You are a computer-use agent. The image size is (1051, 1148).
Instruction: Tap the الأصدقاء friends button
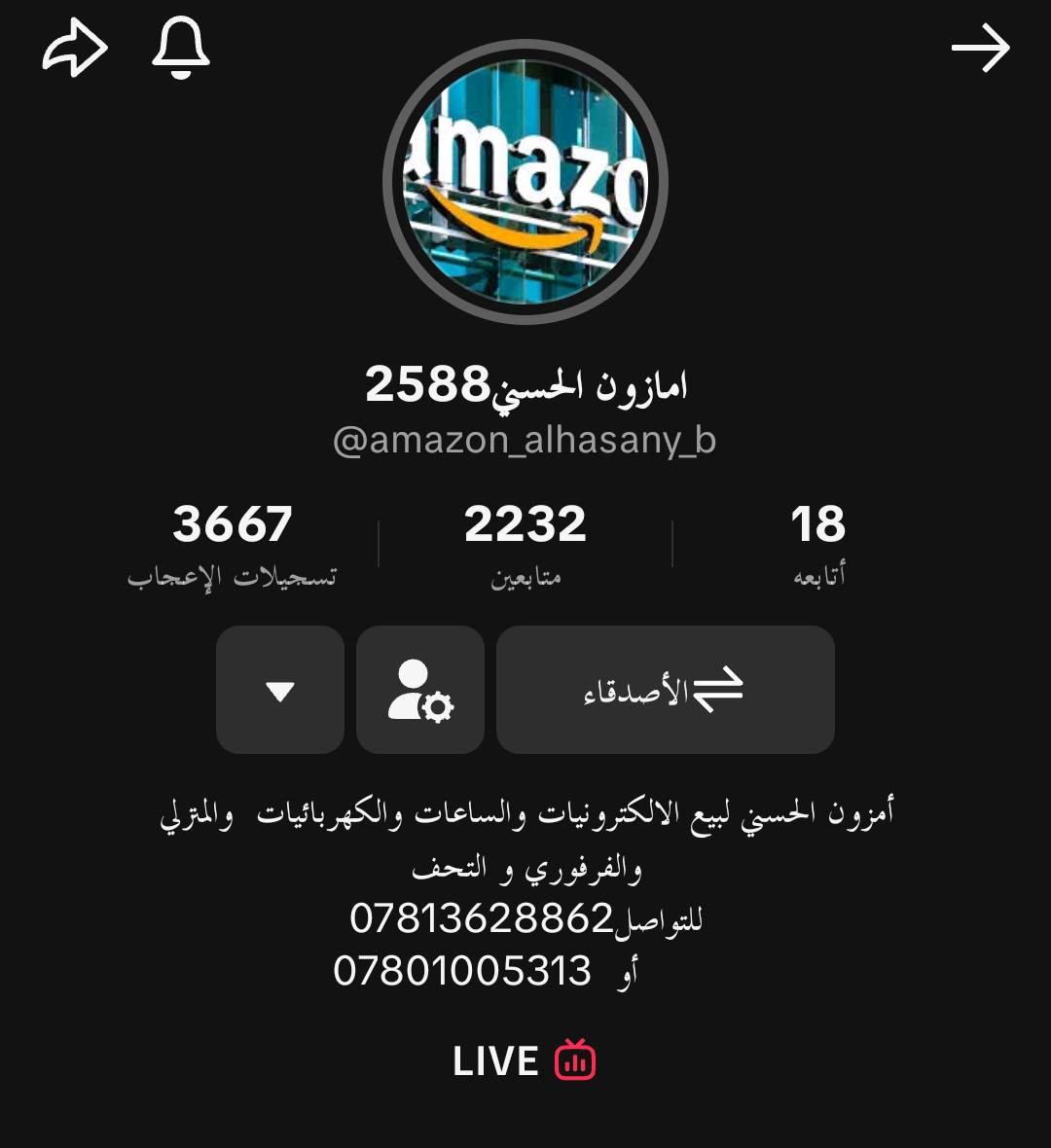[665, 690]
